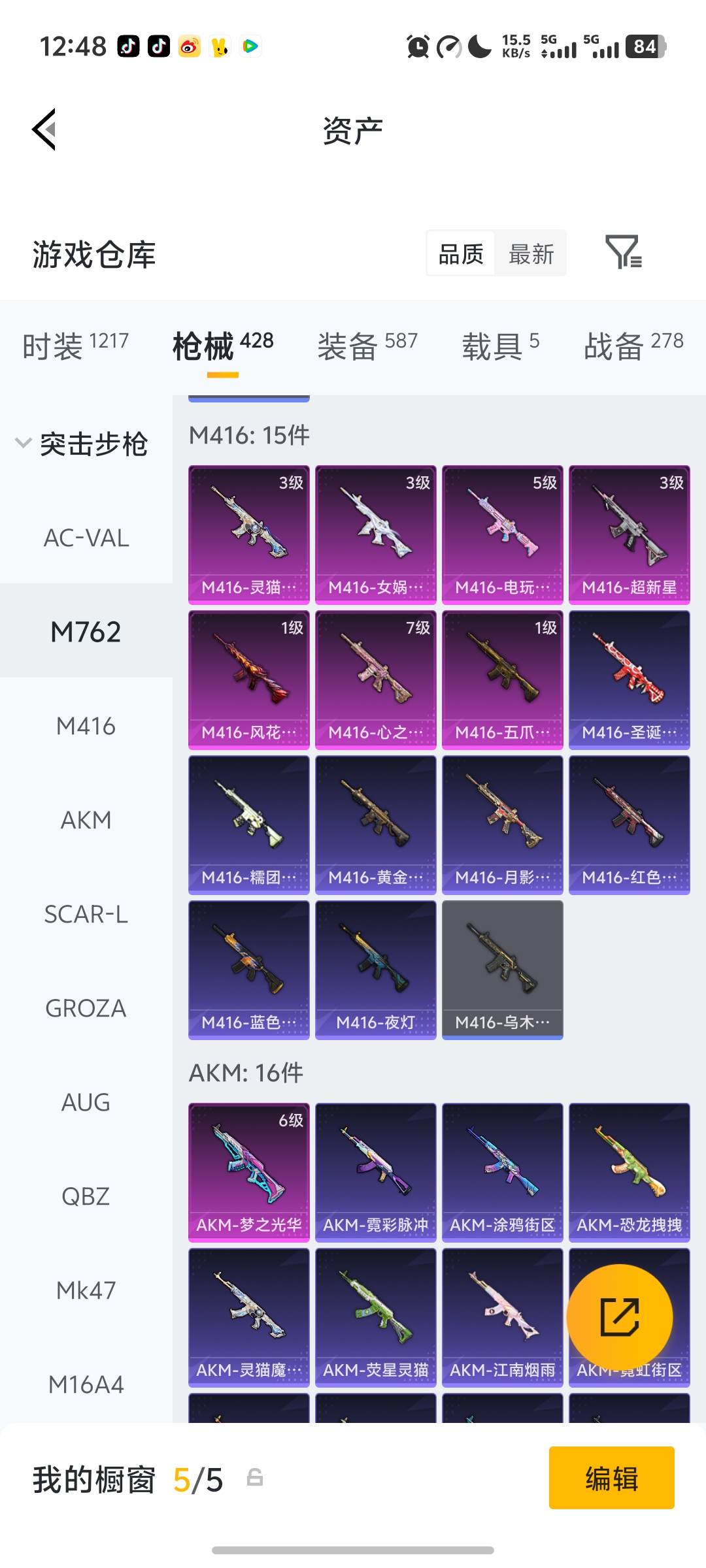This screenshot has height=1568, width=706.
Task: Sort the warehouse by 最新
Action: [531, 253]
